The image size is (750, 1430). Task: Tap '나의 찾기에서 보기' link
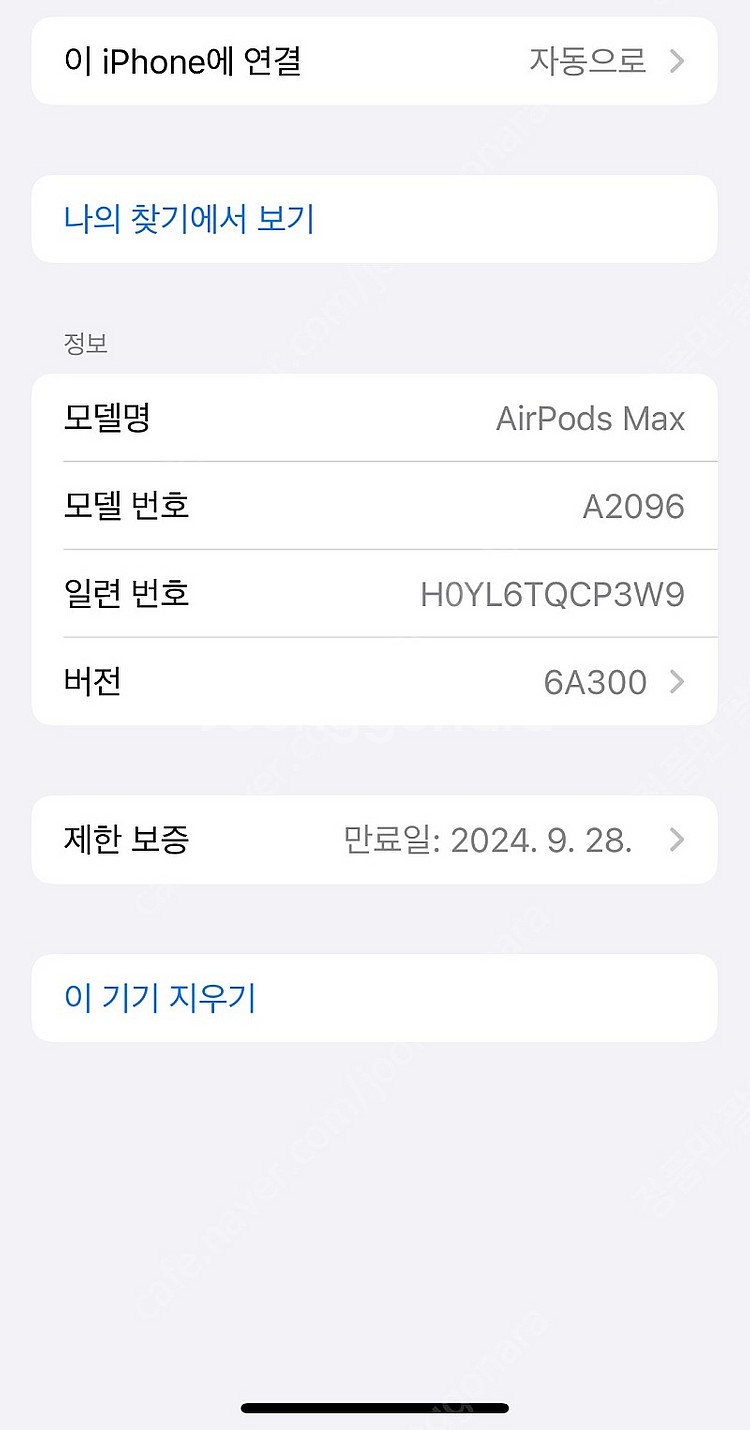[190, 219]
